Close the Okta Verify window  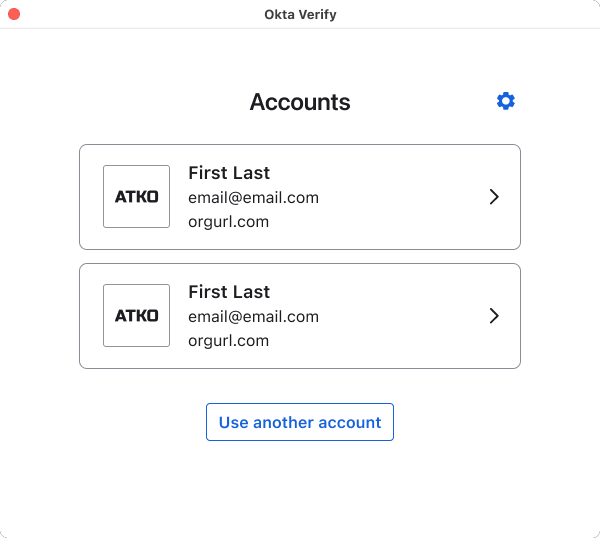[x=14, y=14]
